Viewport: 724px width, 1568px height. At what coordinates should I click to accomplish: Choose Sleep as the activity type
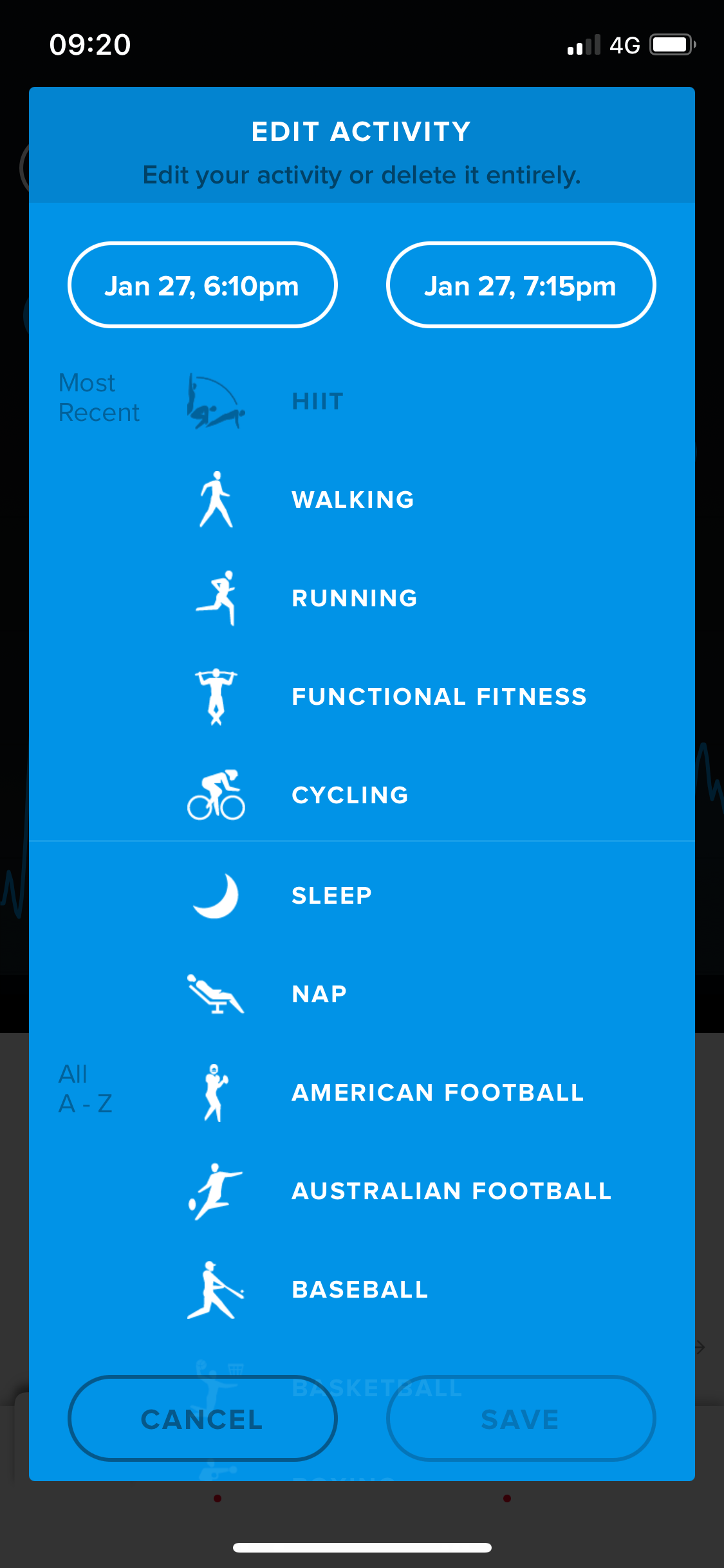[362, 895]
